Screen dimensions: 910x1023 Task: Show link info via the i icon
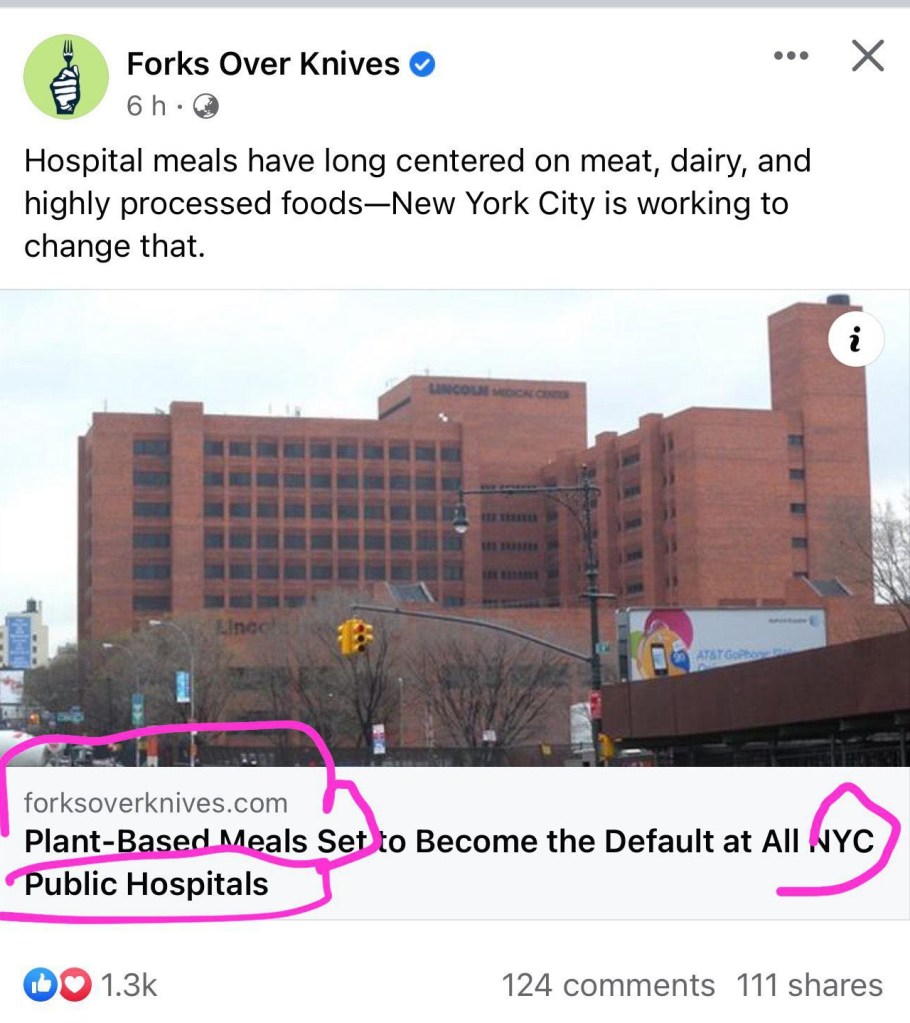[x=854, y=342]
